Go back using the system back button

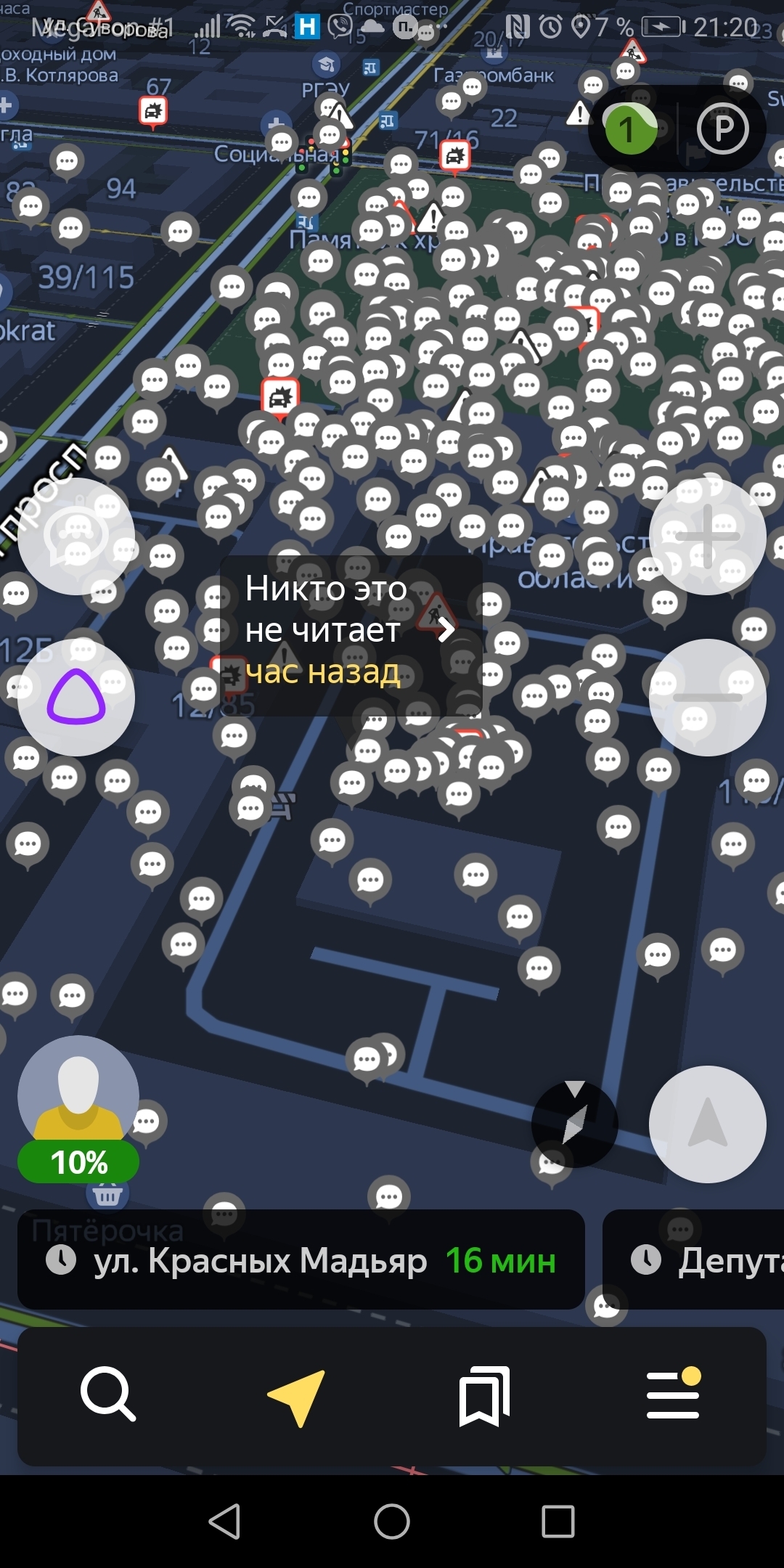point(224,1522)
